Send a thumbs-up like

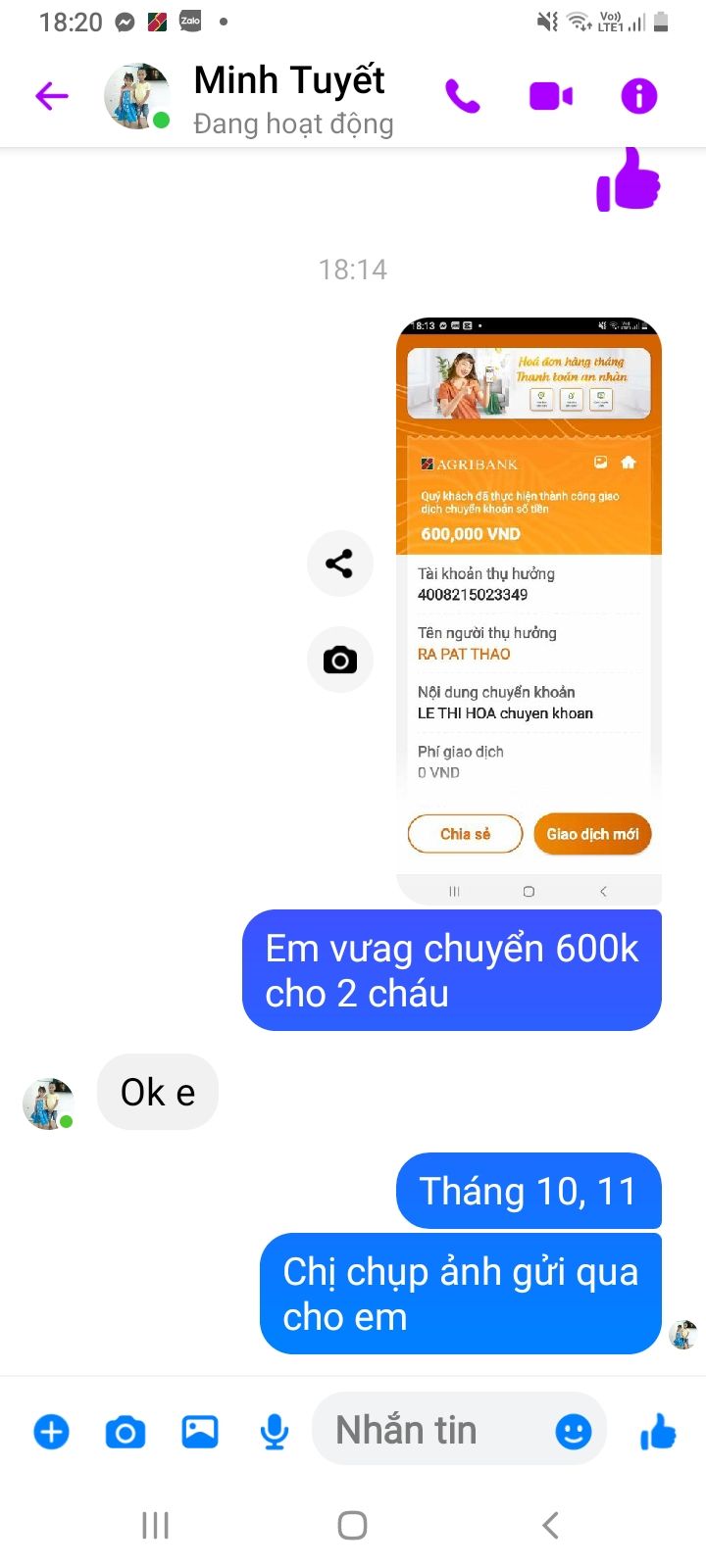[x=658, y=1432]
